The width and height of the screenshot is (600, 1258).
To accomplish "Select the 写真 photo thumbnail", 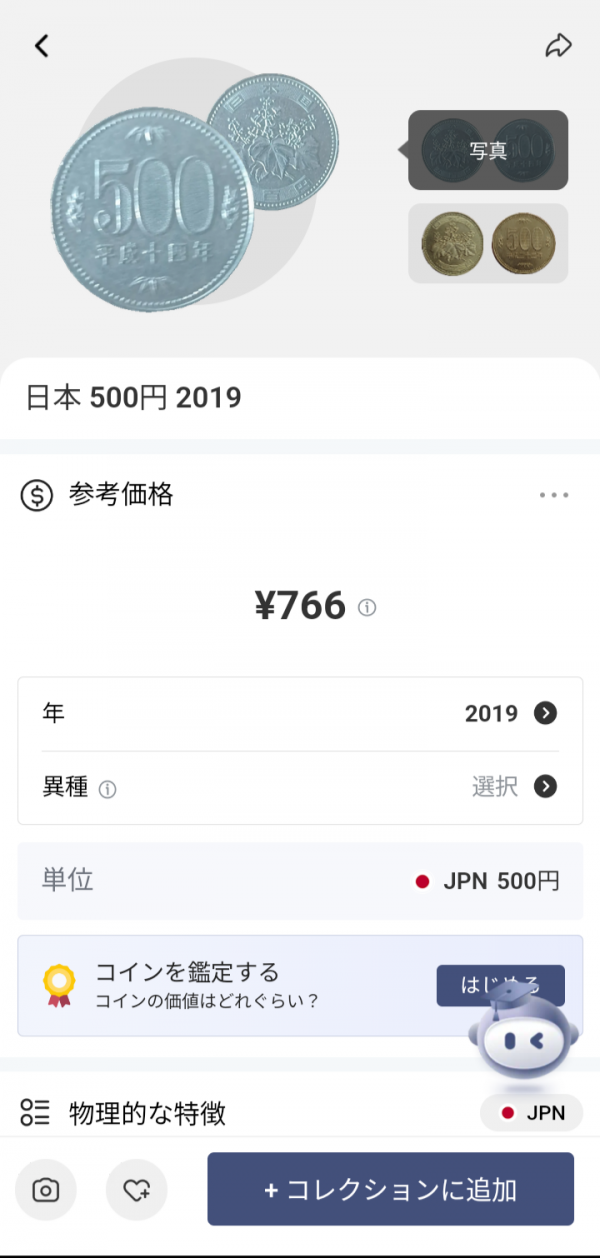I will click(x=488, y=150).
